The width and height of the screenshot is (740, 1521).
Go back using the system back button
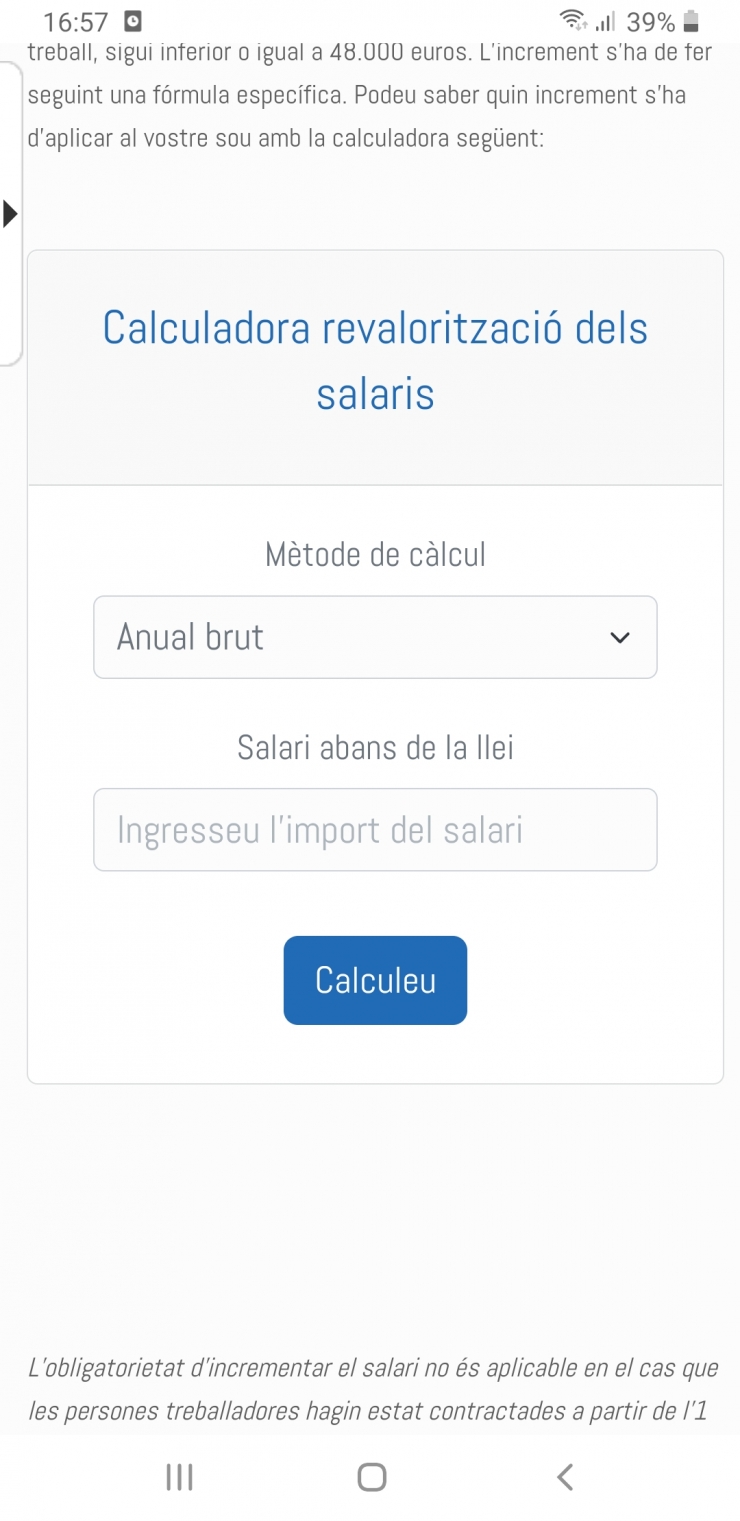pos(565,1476)
